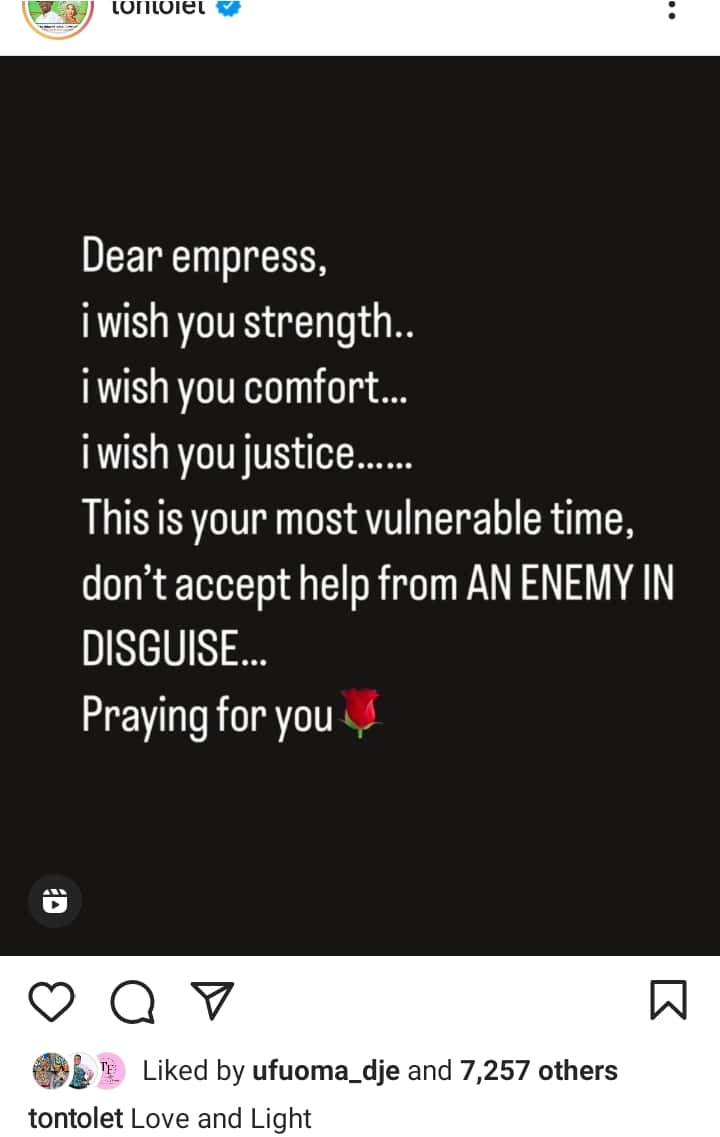720x1137 pixels.
Task: Open ufuoma_dje's profile from the likes line
Action: [x=324, y=1071]
